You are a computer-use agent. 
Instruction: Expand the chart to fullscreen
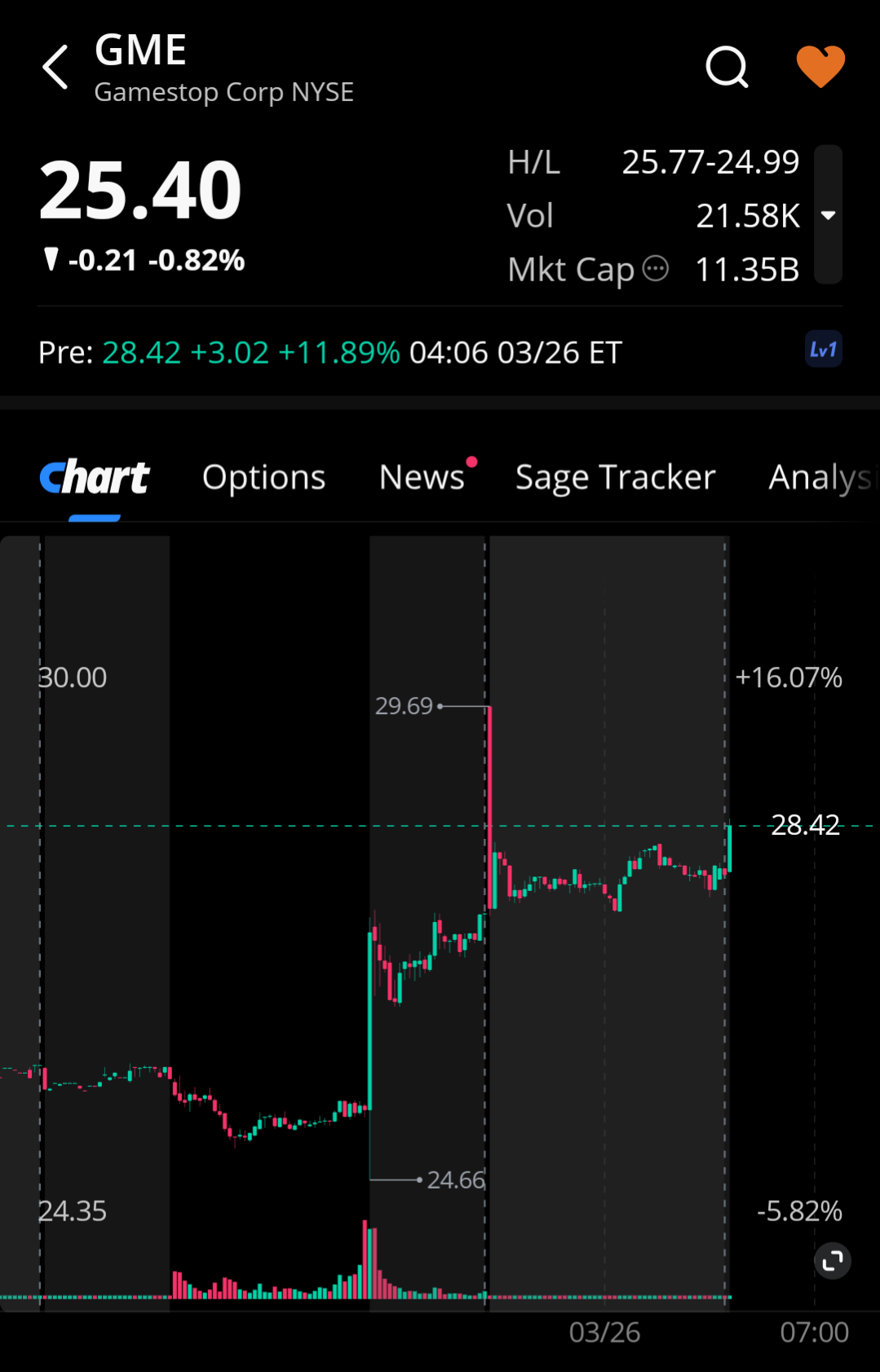click(832, 1261)
